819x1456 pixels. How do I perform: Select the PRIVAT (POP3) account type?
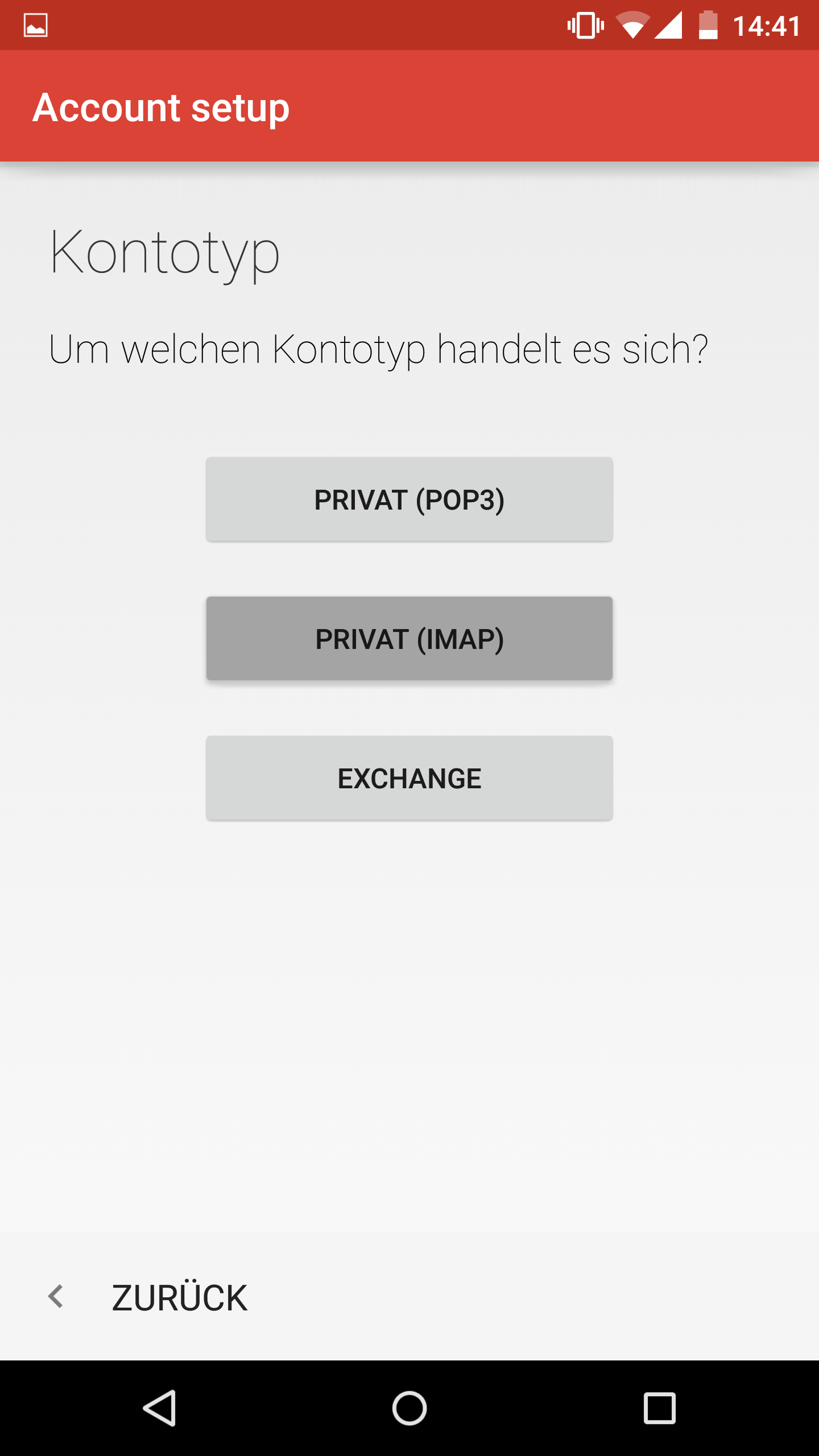pos(409,499)
